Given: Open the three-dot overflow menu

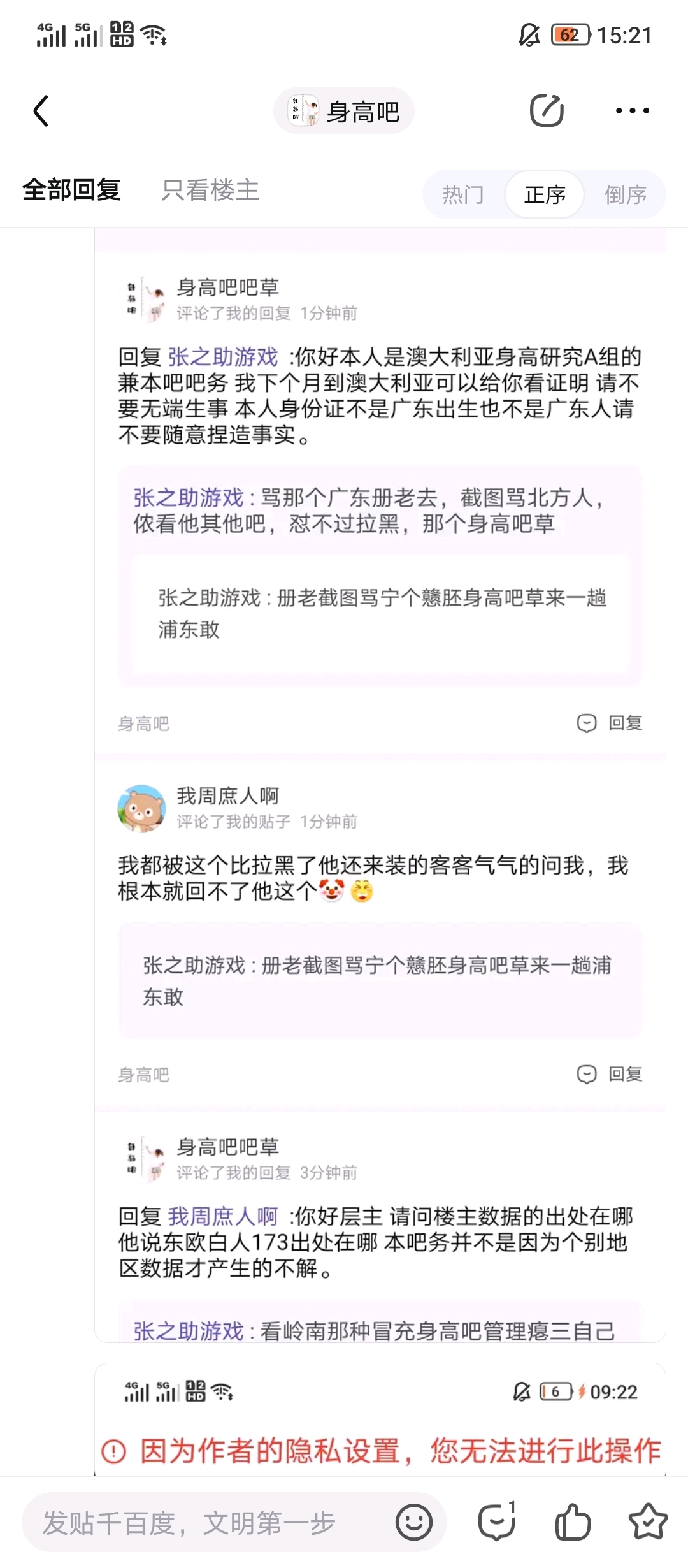Looking at the screenshot, I should 633,111.
